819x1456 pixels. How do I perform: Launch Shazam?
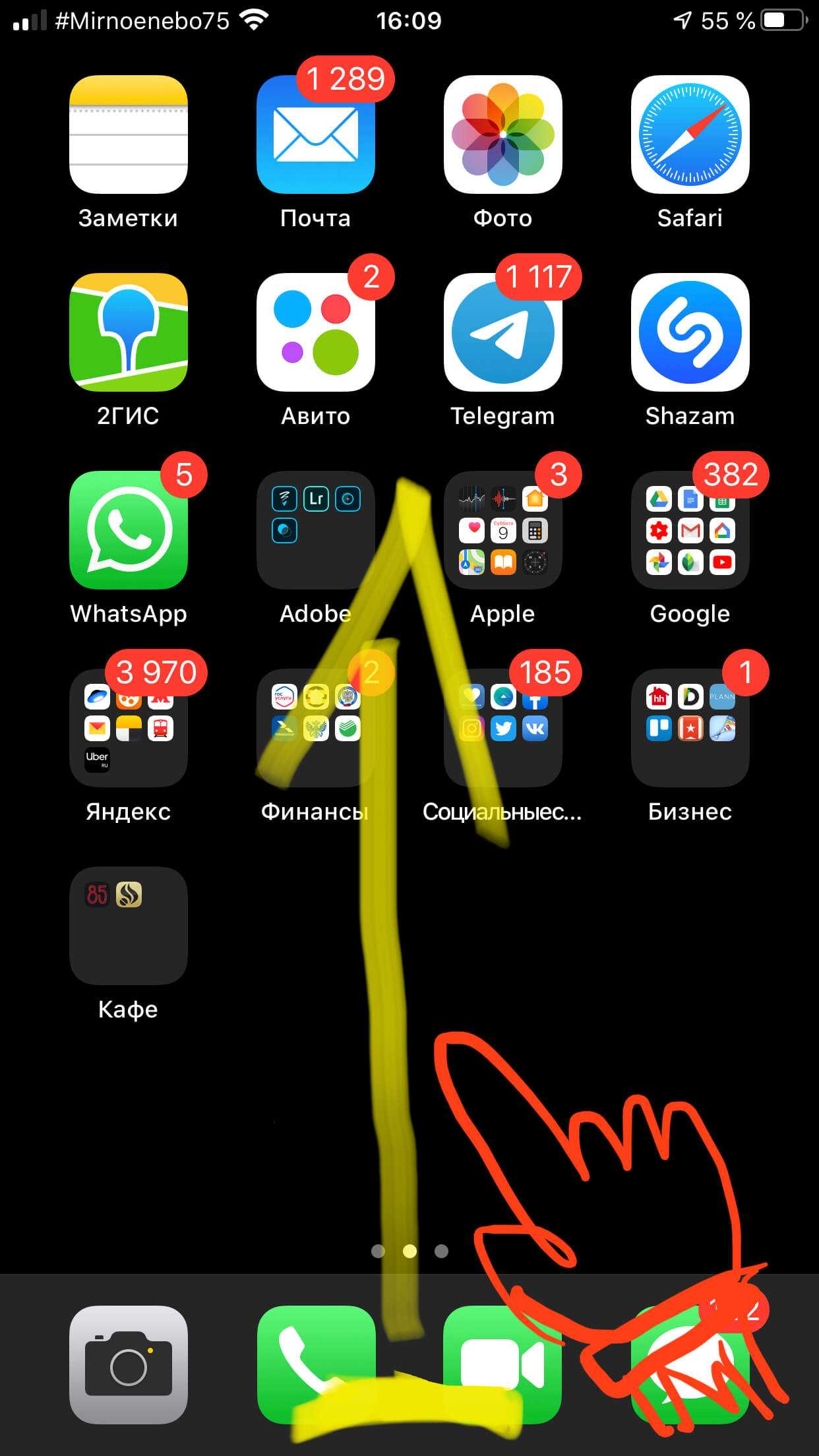pos(690,332)
